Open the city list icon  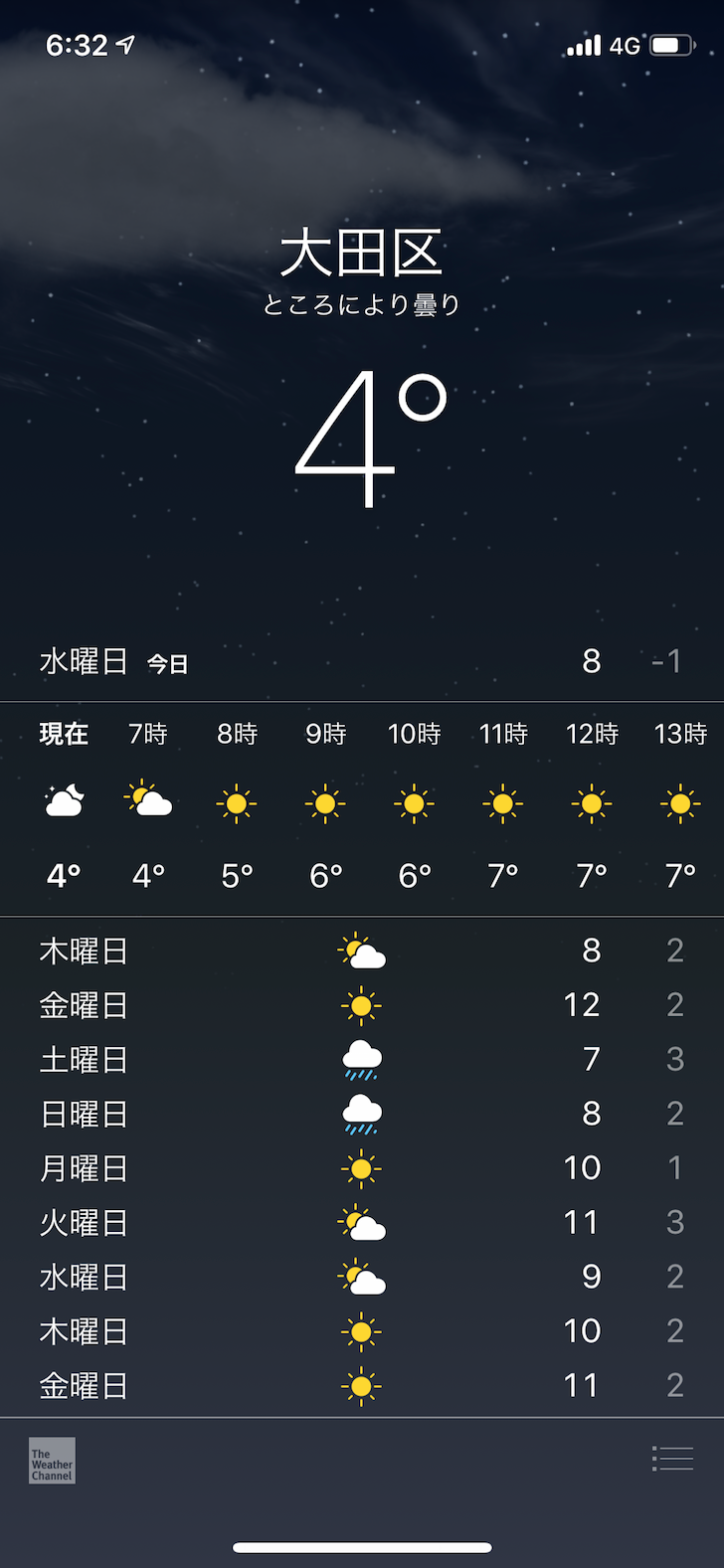coord(672,1458)
